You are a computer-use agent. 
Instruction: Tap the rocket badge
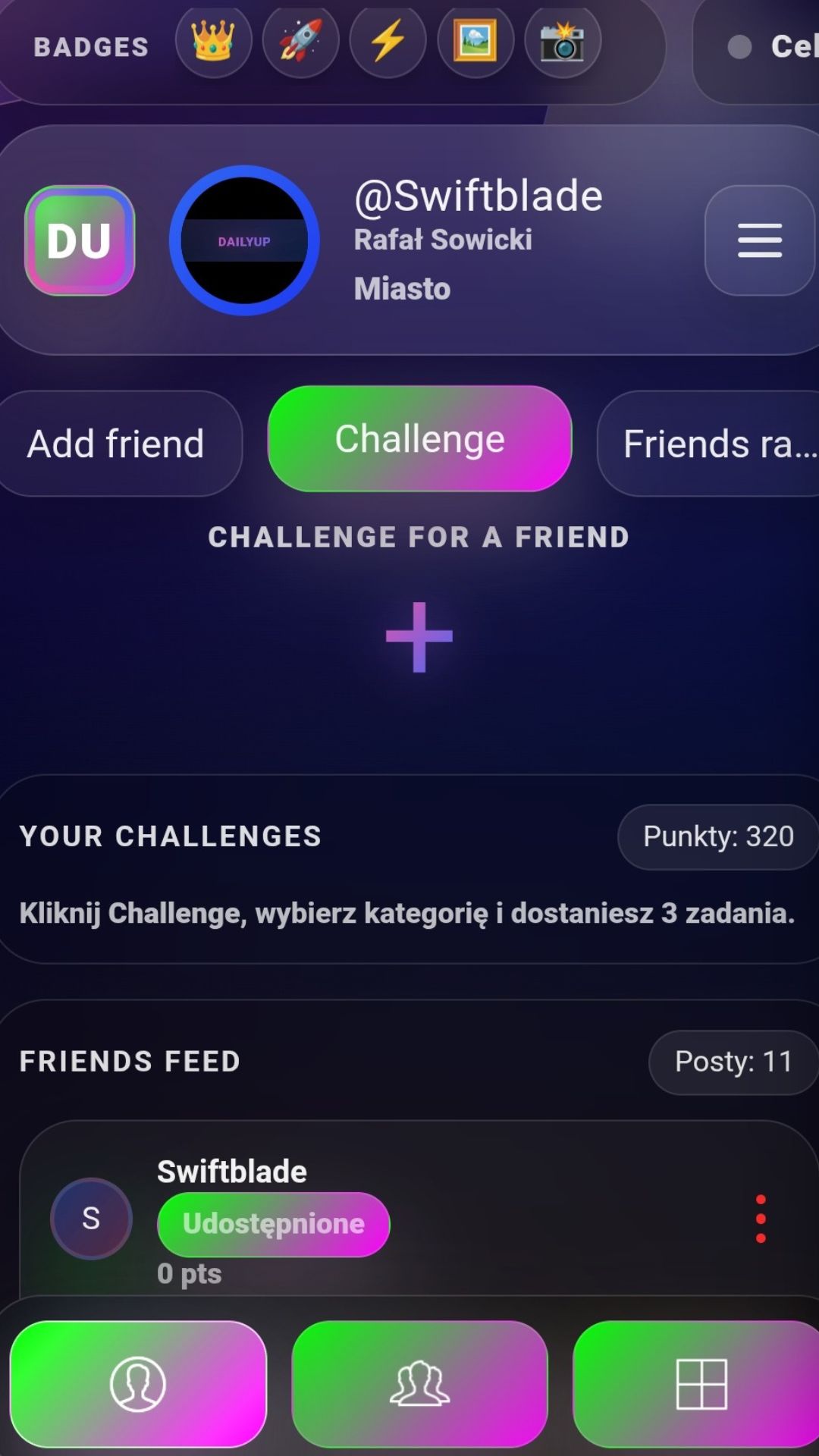point(300,41)
